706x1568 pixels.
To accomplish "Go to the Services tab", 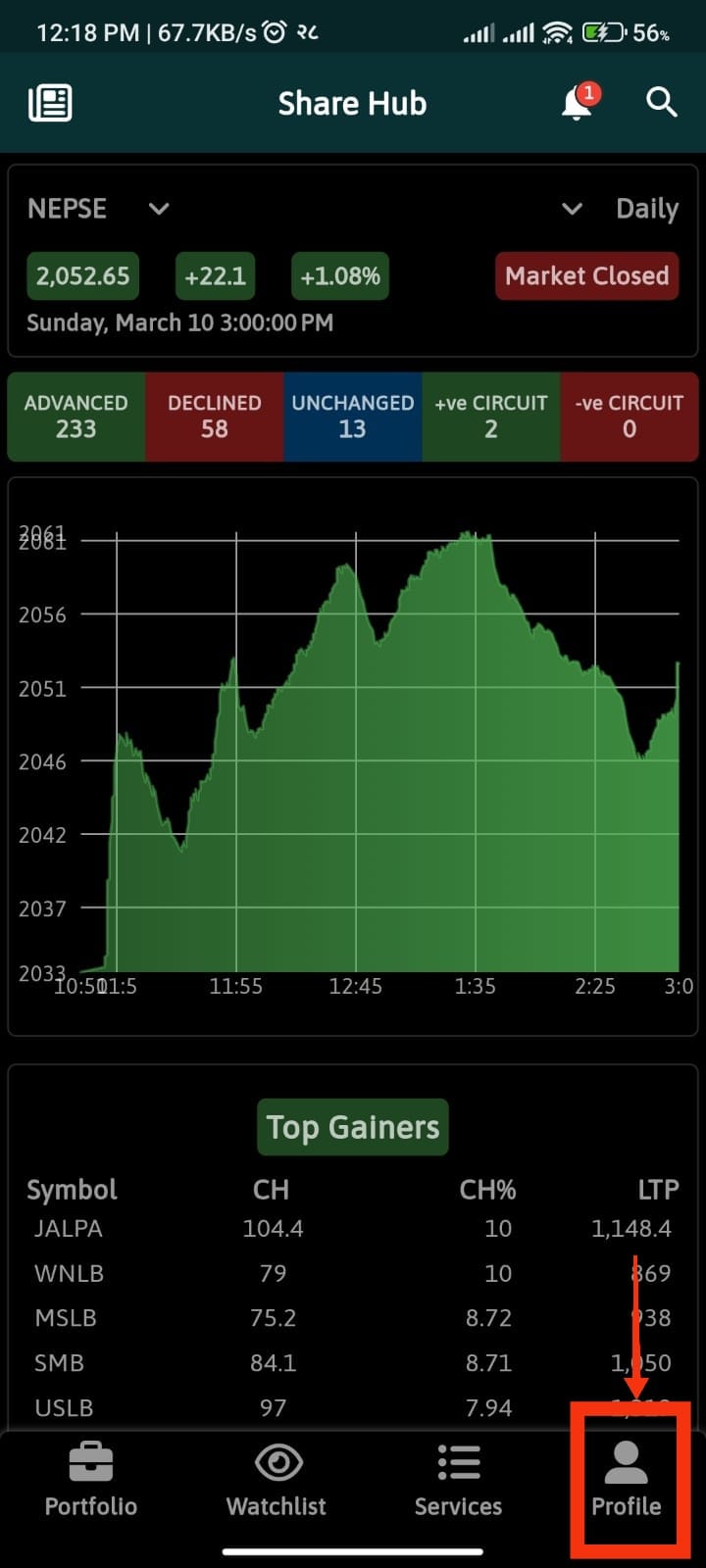I will [458, 1481].
